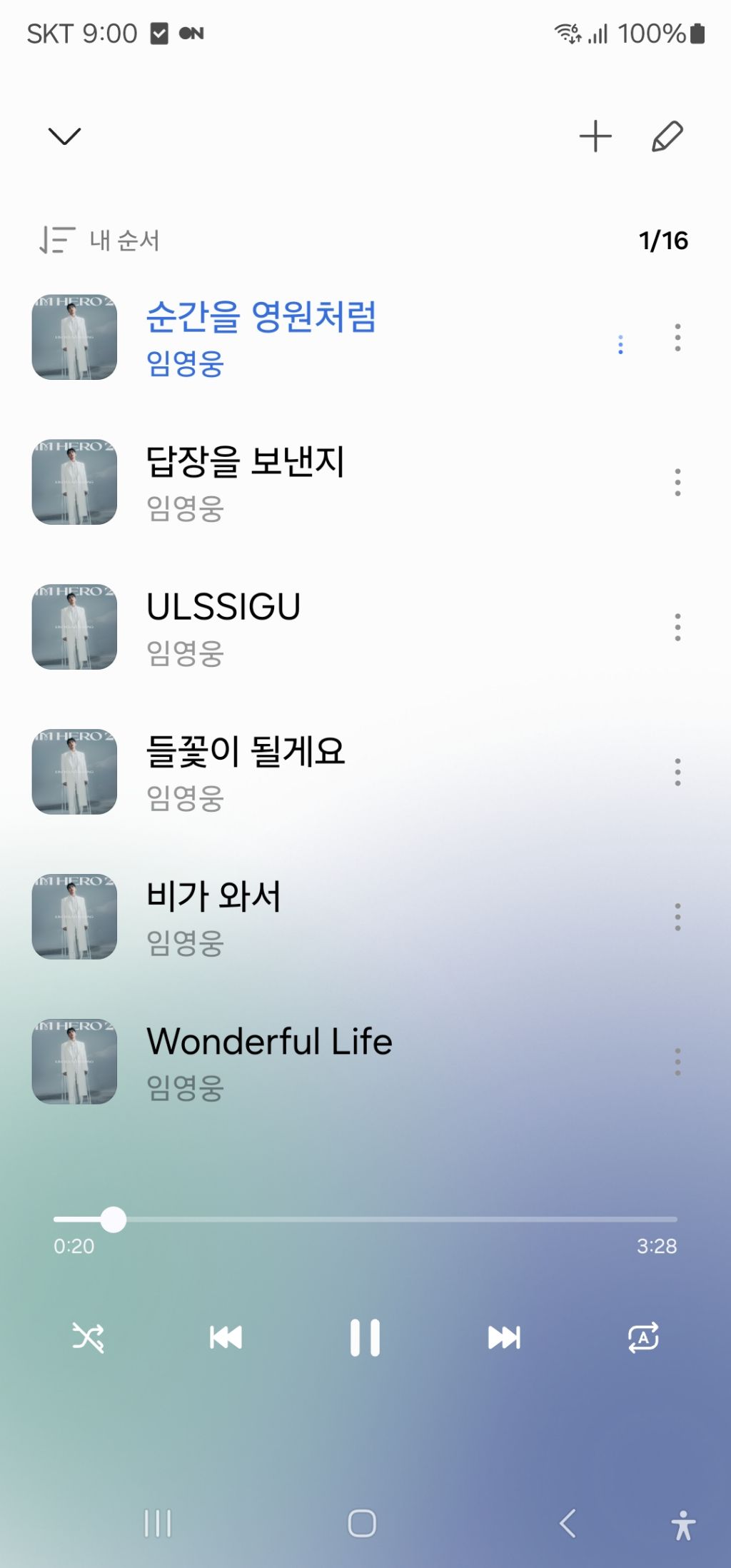Play the track ULSSIGU

[343, 627]
